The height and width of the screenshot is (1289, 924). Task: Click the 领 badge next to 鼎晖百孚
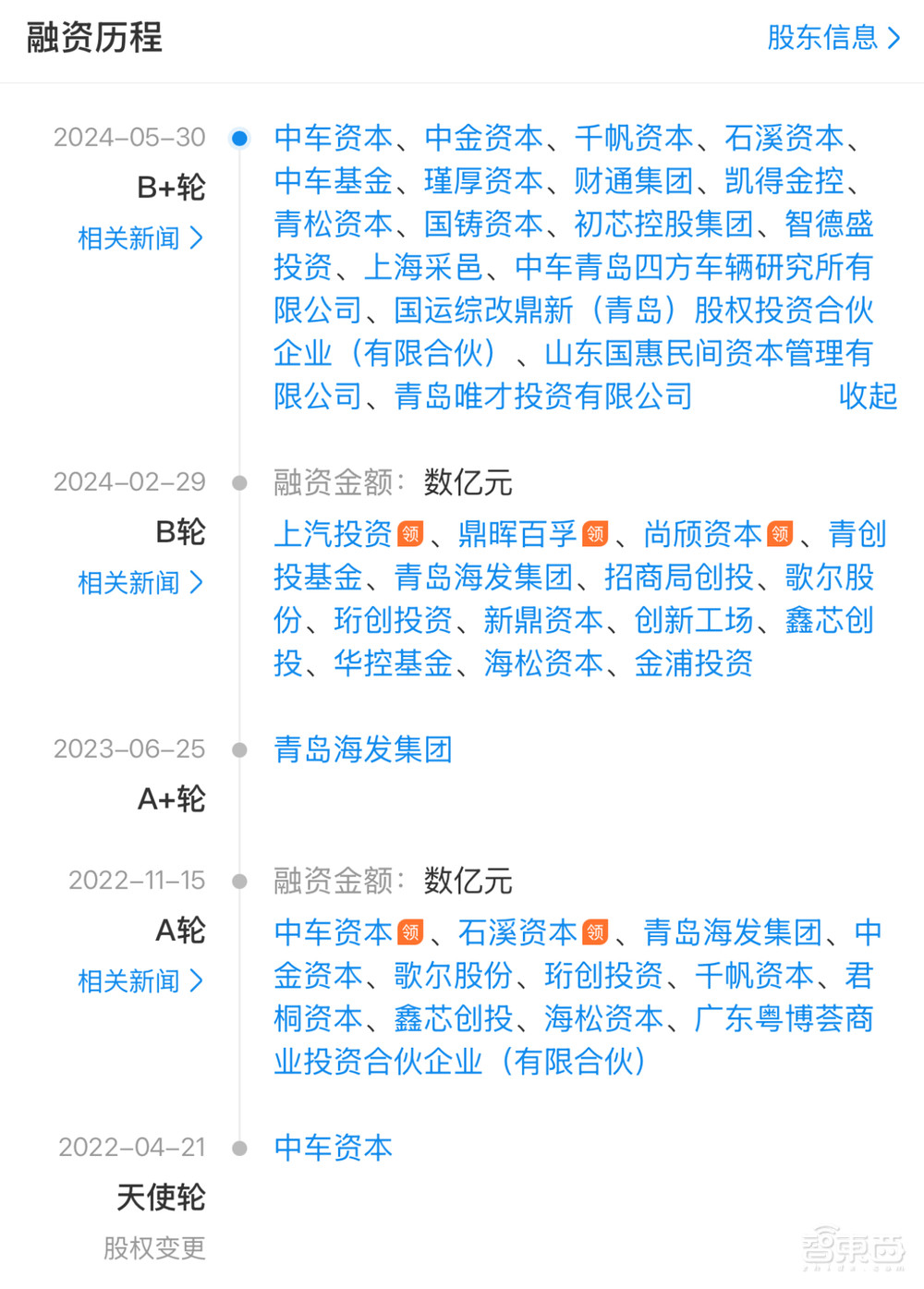597,534
